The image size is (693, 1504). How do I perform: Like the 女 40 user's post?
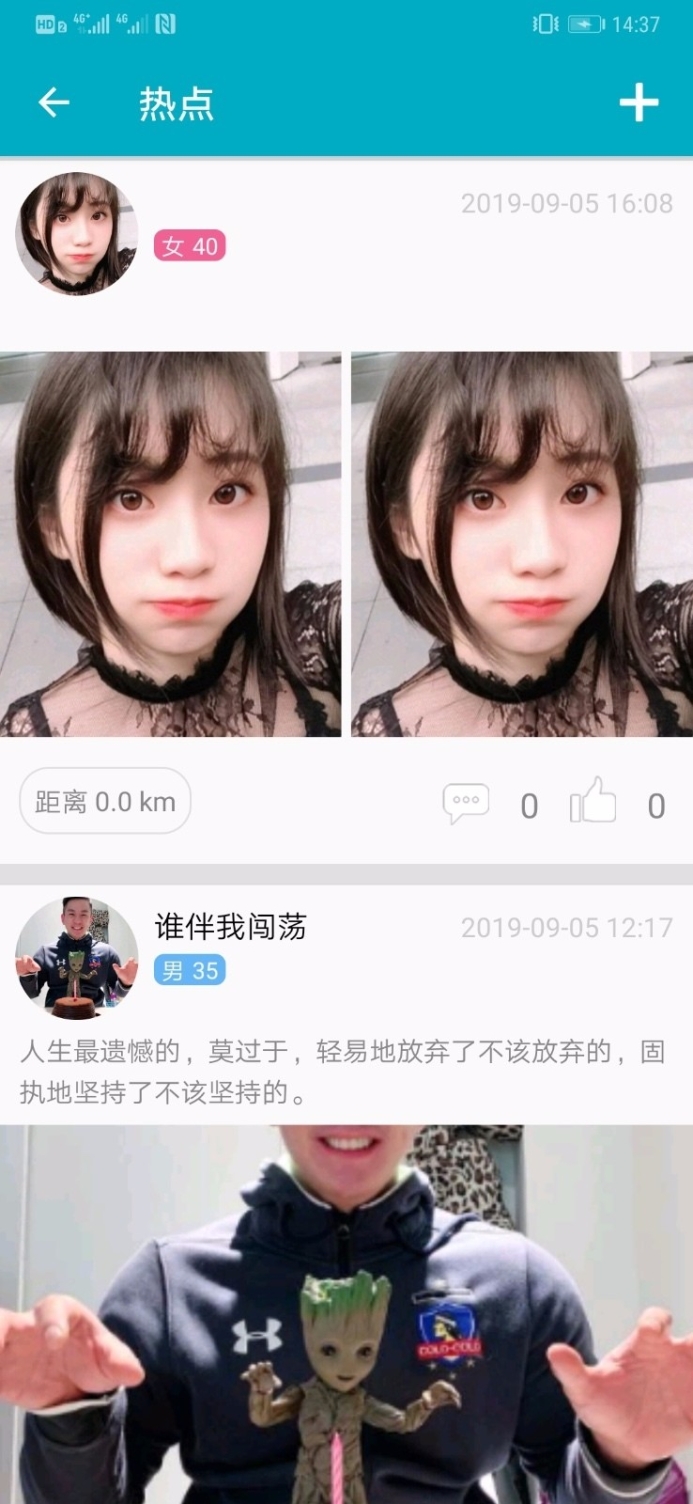(x=593, y=801)
